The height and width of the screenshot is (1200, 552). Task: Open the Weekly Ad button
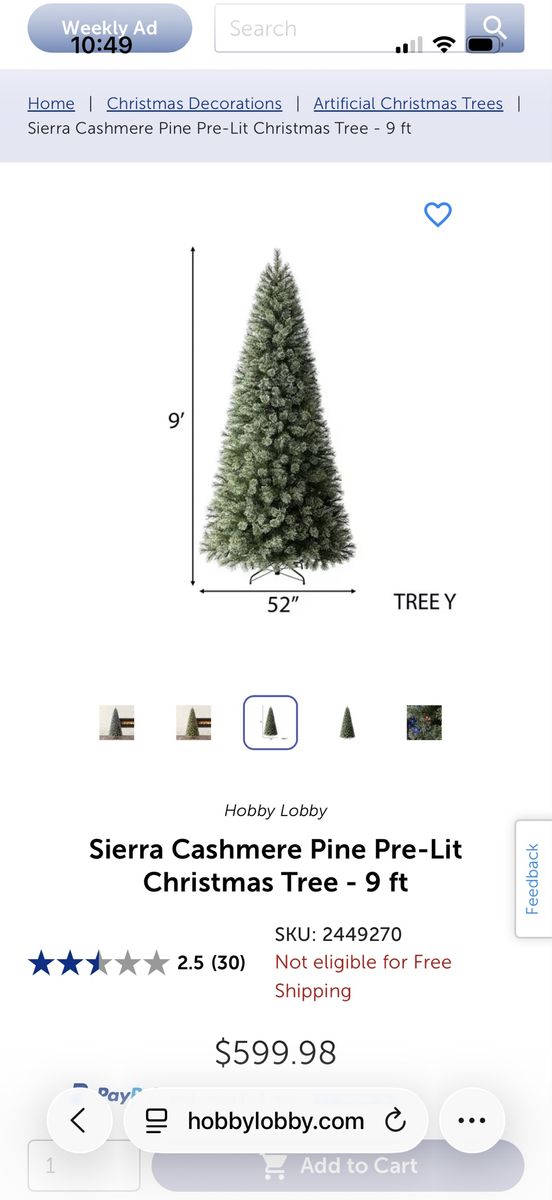coord(110,28)
